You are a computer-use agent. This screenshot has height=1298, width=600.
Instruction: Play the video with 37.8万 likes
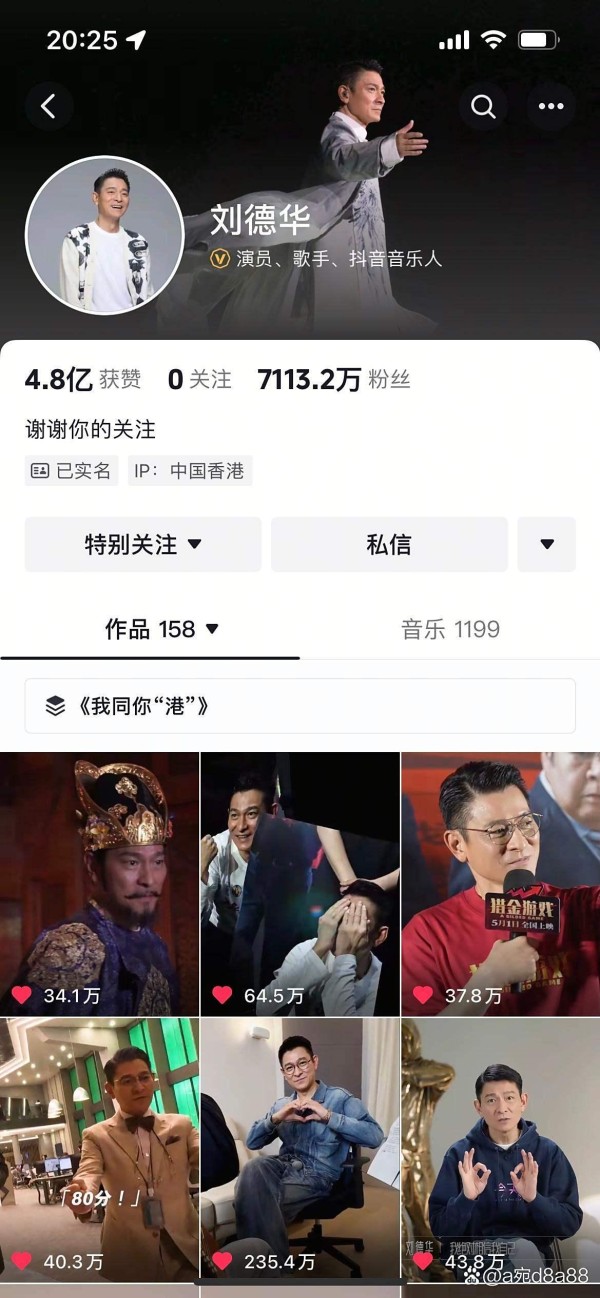[x=501, y=884]
